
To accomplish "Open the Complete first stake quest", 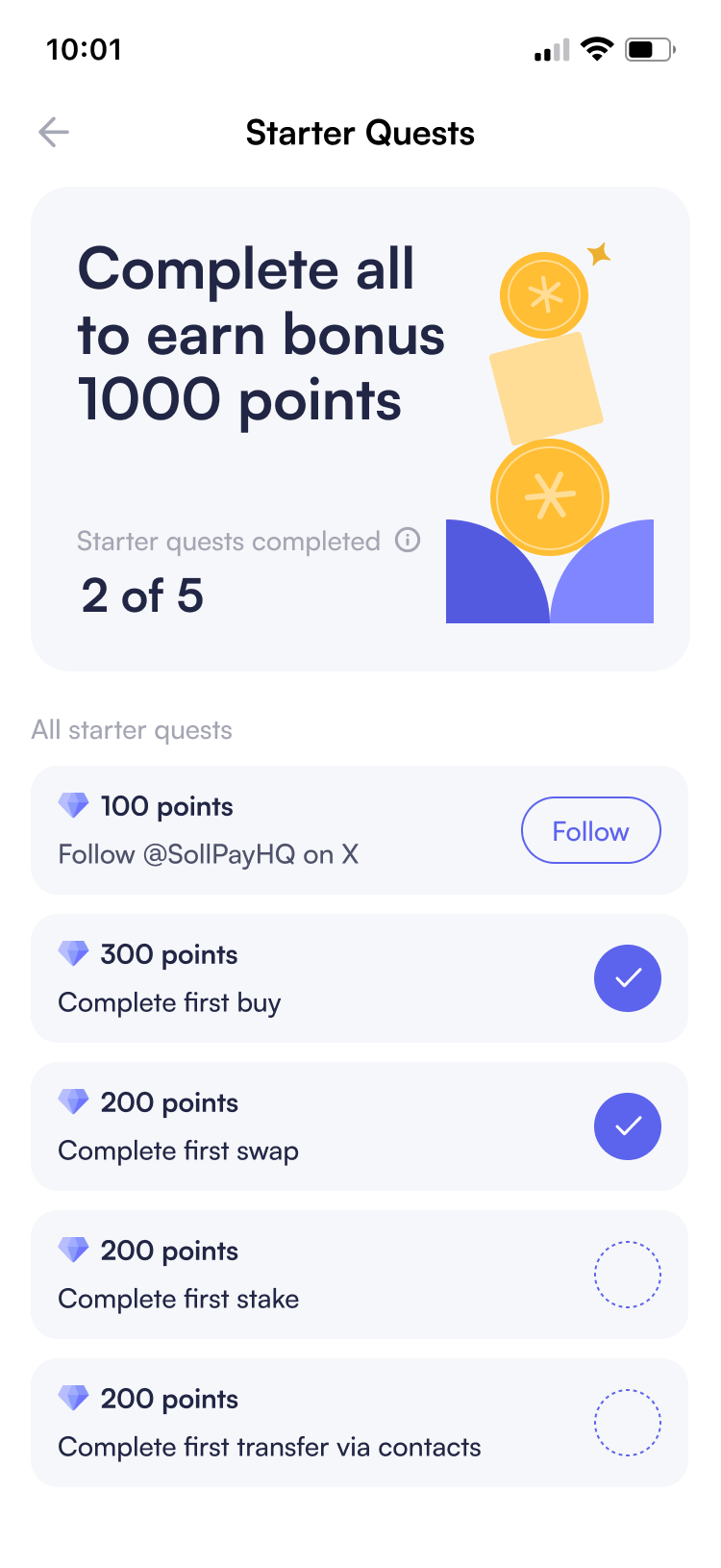I will click(359, 1275).
